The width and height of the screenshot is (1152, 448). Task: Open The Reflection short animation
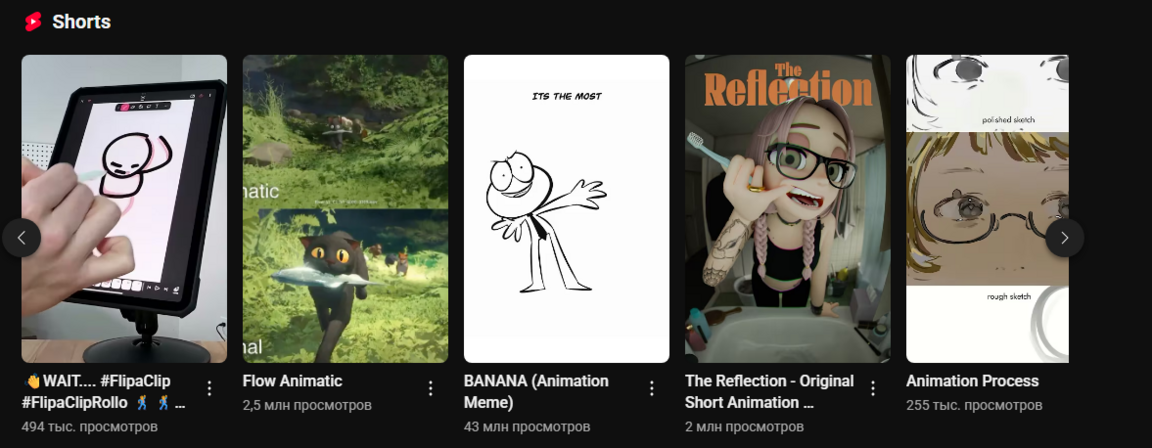787,208
